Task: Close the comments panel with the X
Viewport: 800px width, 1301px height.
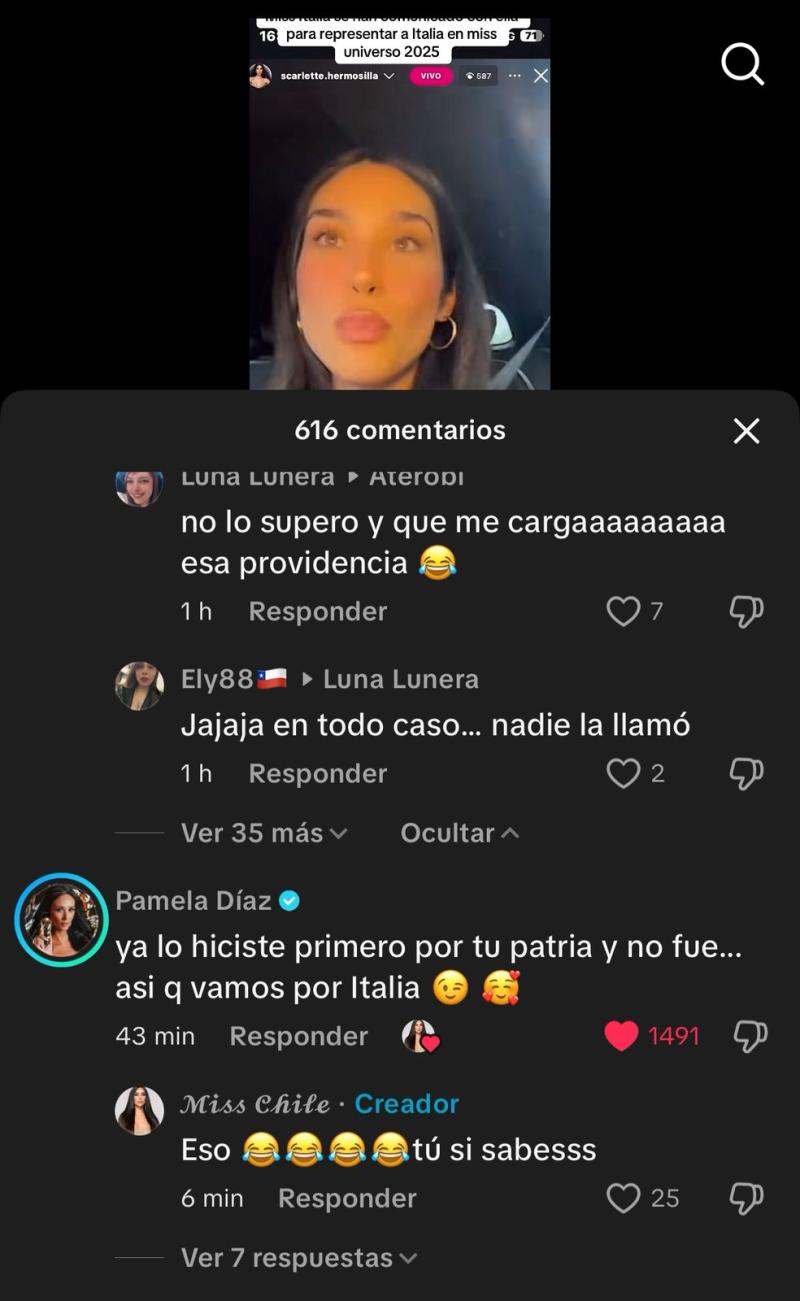Action: (746, 430)
